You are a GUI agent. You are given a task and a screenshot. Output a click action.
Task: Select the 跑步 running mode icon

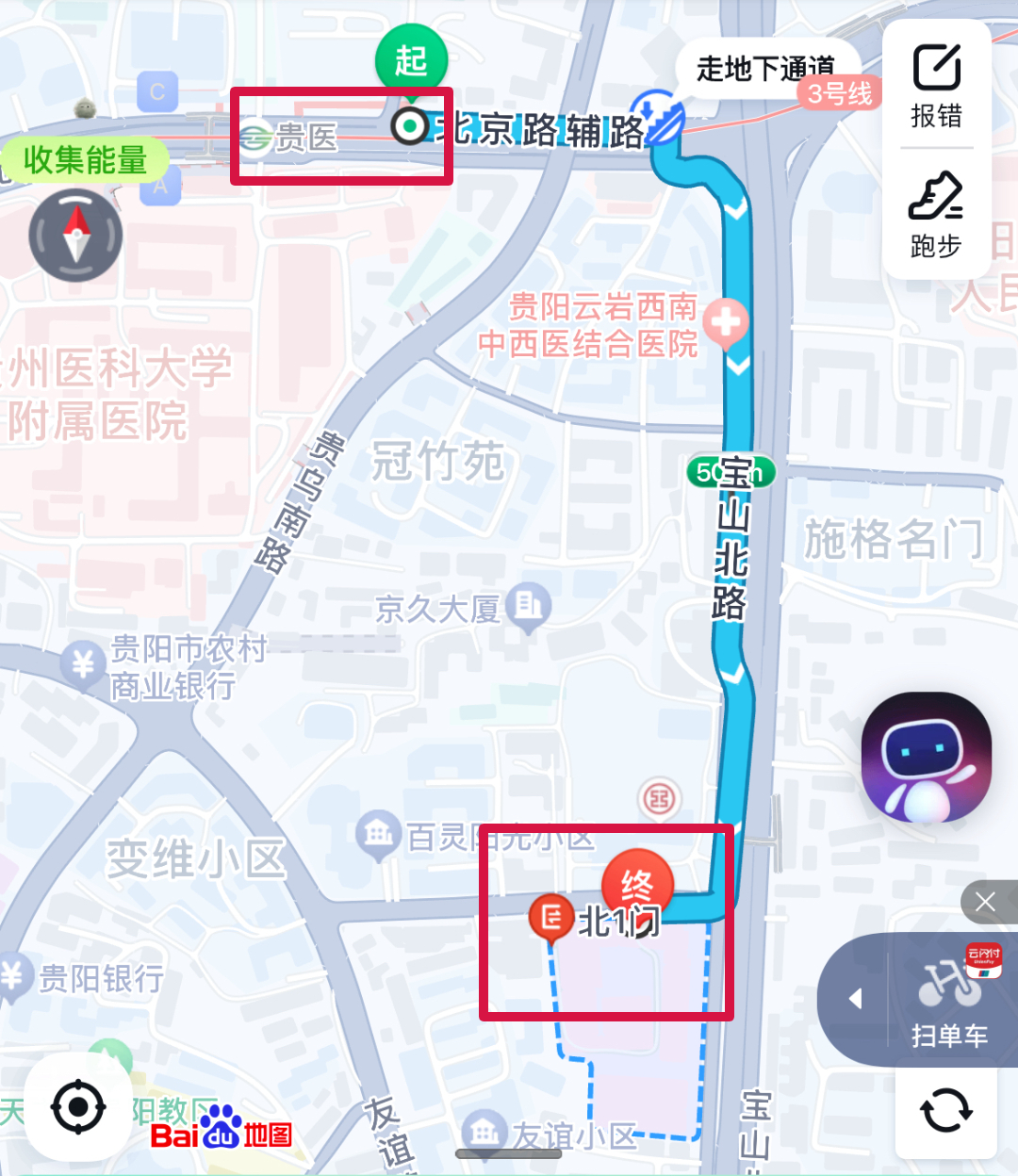coord(937,215)
